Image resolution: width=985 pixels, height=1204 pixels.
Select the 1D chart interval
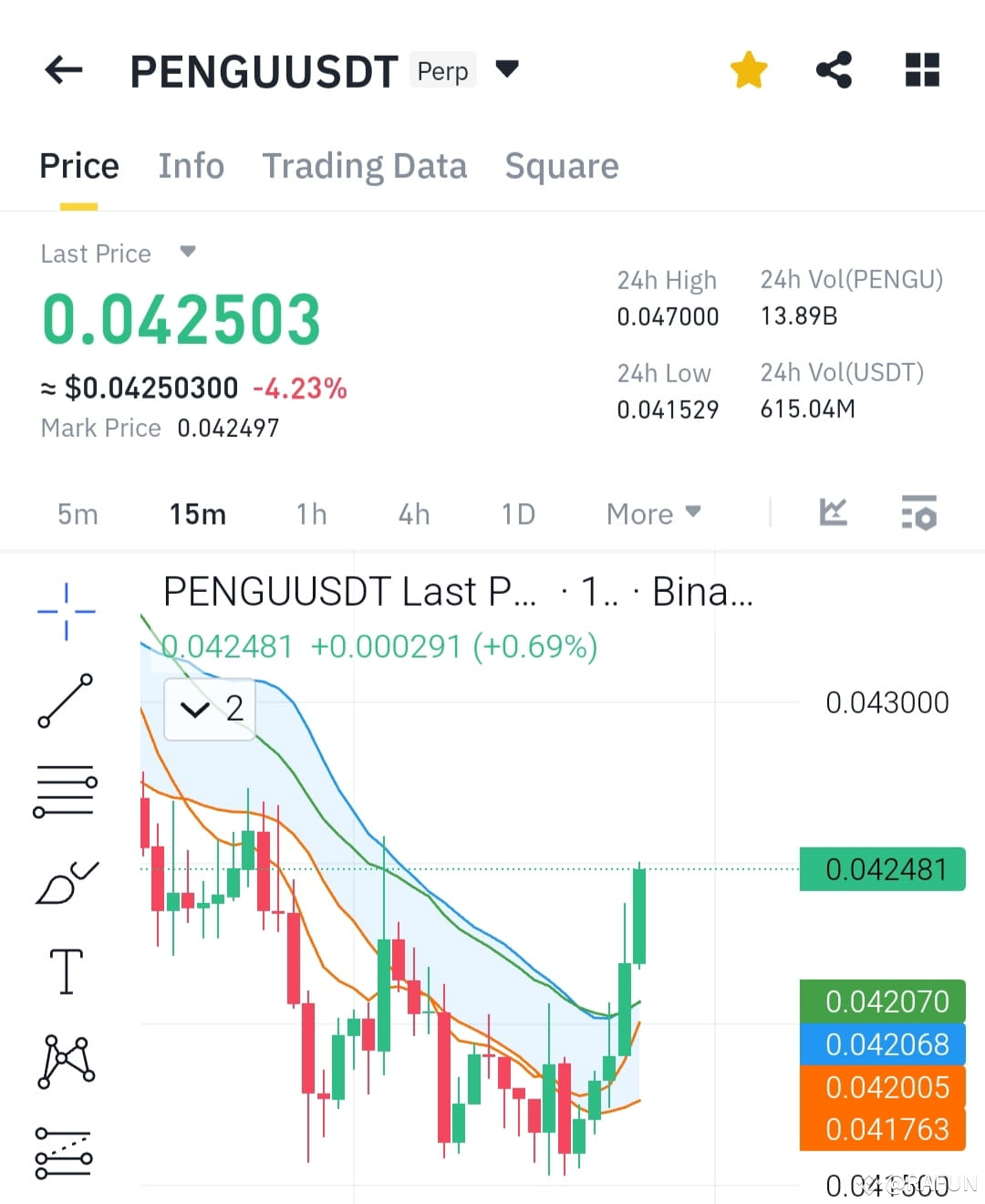(518, 514)
